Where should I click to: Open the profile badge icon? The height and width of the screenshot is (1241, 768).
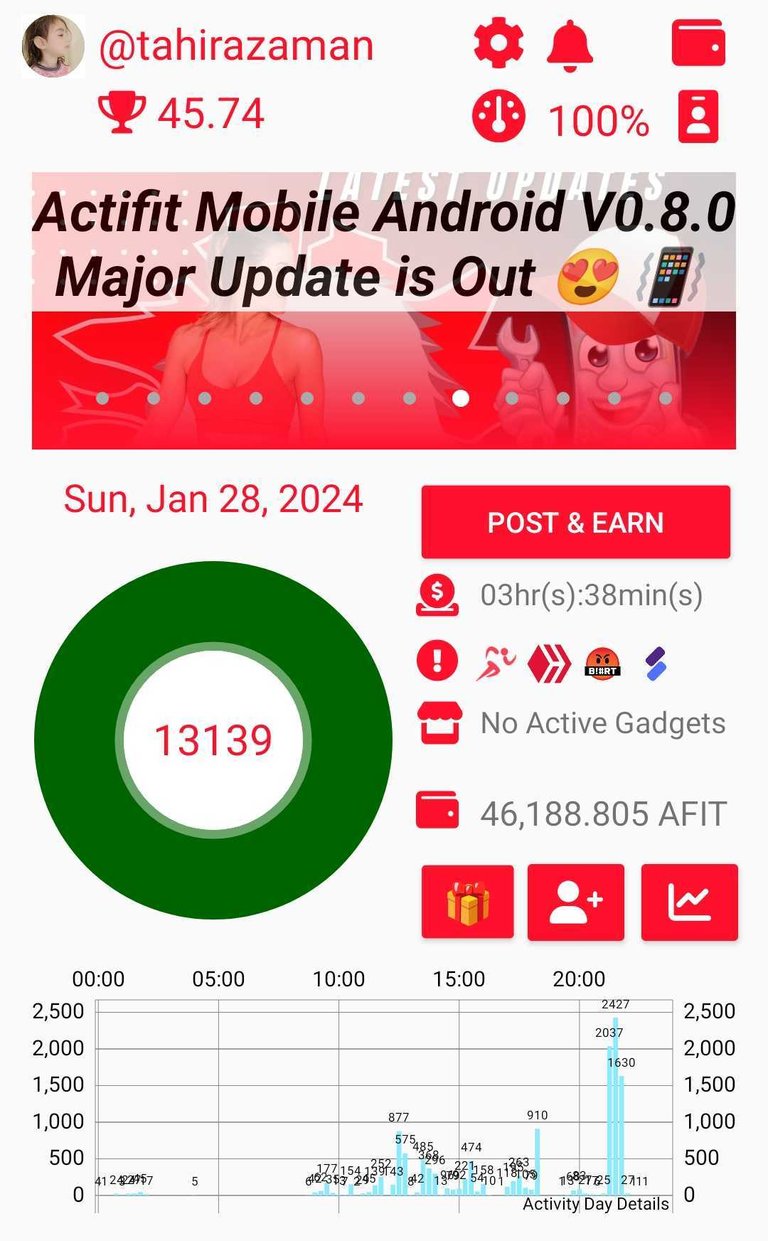point(698,117)
